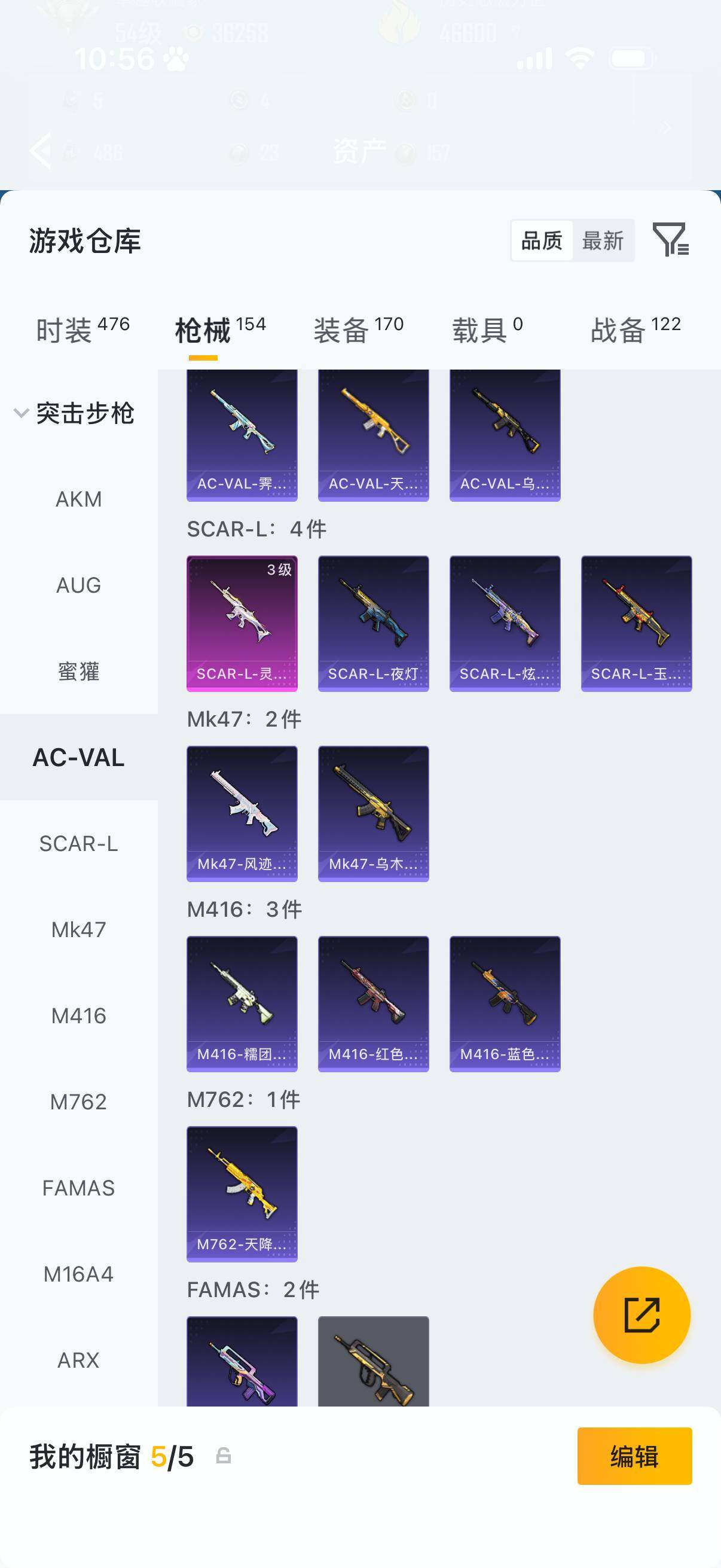Go back with the top-left arrow
Screen dimensions: 721x1568
(x=41, y=150)
